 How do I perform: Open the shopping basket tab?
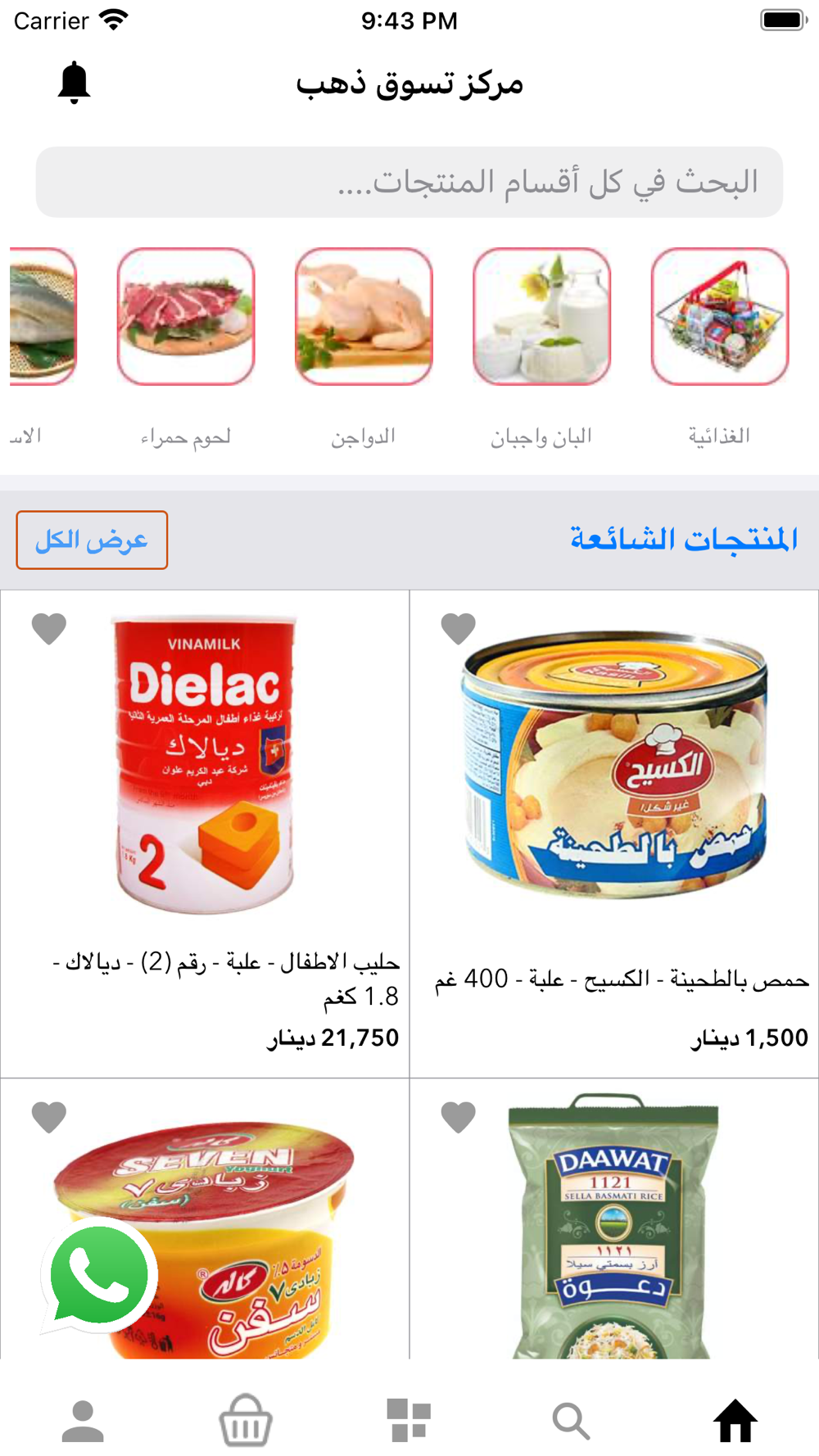(x=246, y=1420)
